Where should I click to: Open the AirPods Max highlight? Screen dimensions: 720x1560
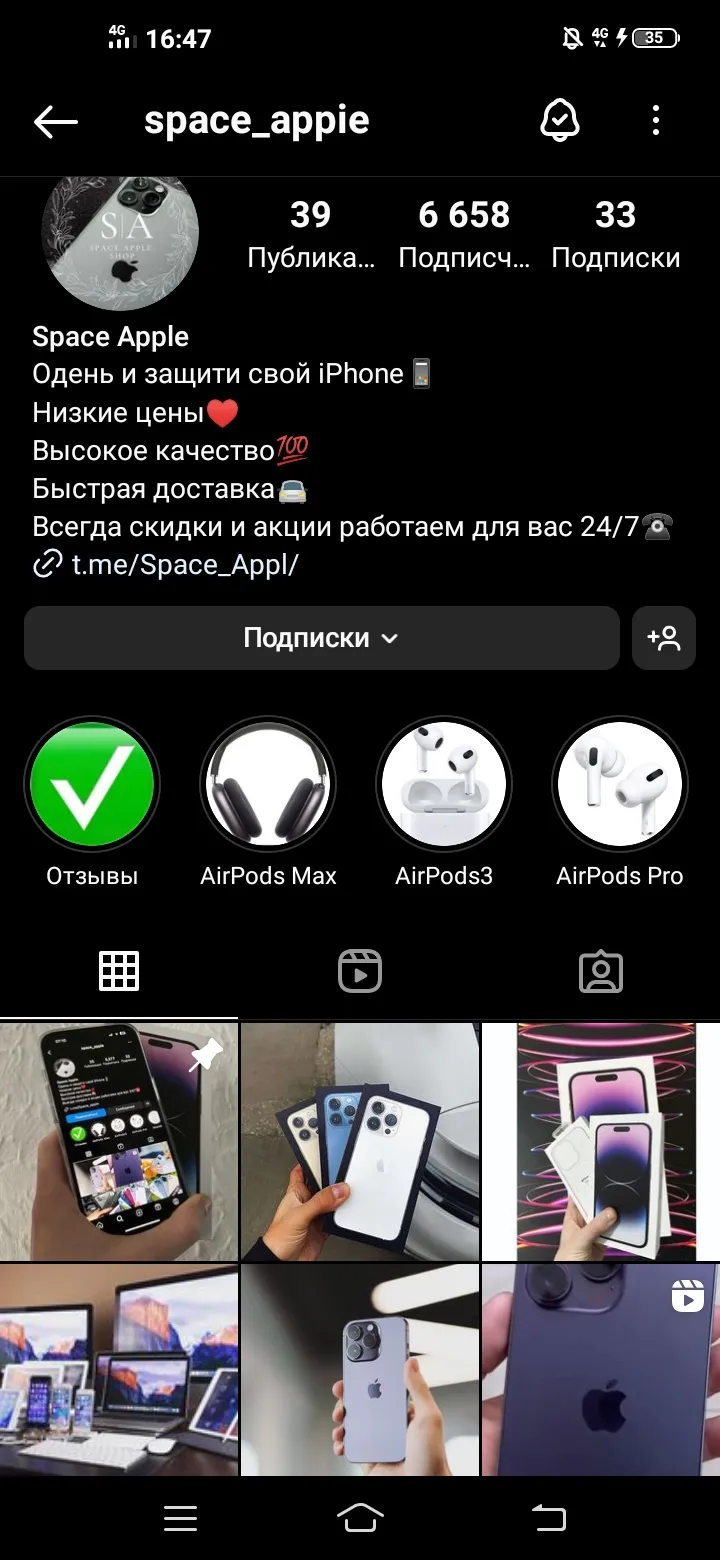tap(268, 784)
